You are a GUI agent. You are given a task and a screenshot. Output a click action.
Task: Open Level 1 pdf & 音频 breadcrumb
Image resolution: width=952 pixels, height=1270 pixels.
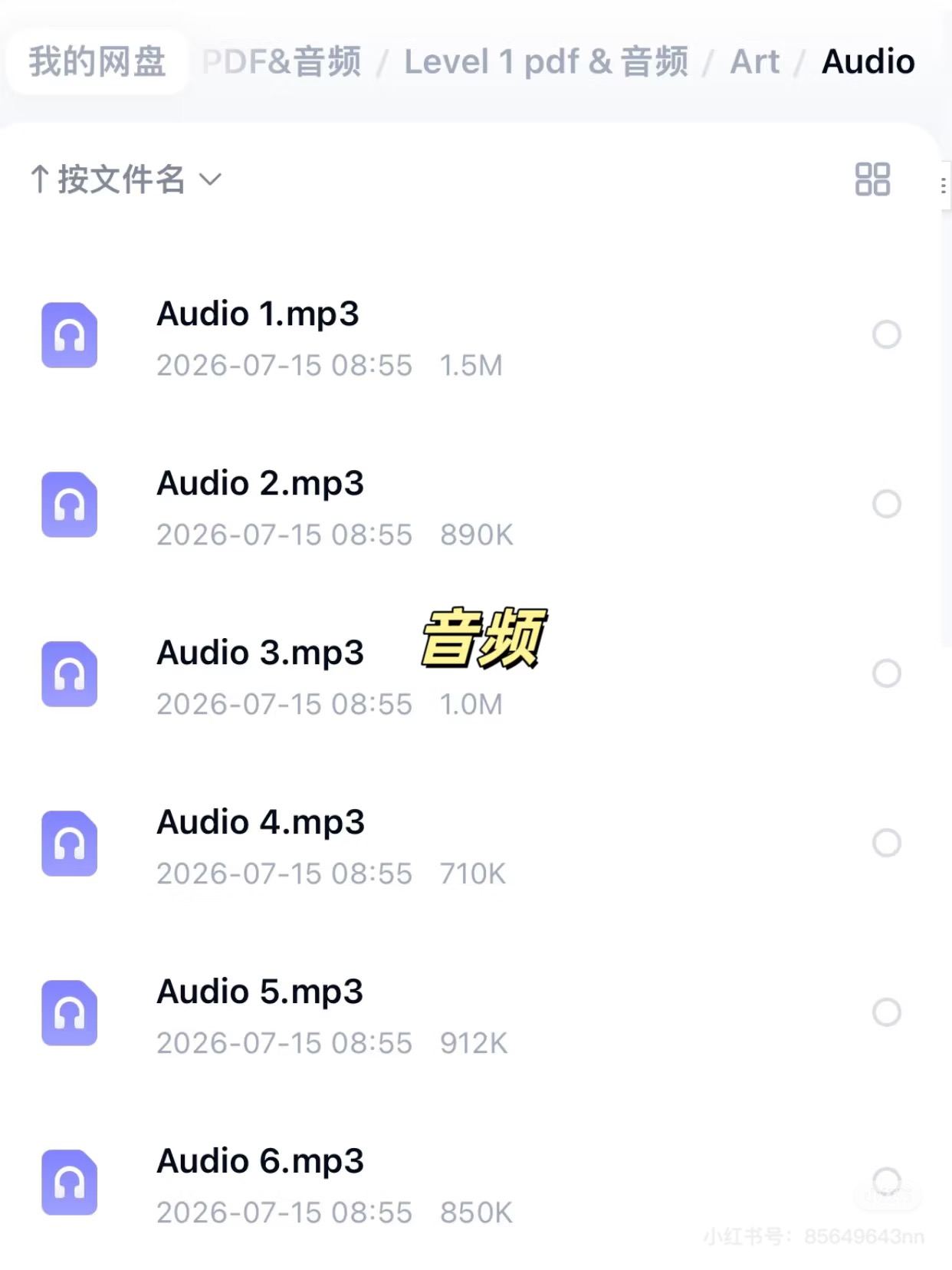546,61
